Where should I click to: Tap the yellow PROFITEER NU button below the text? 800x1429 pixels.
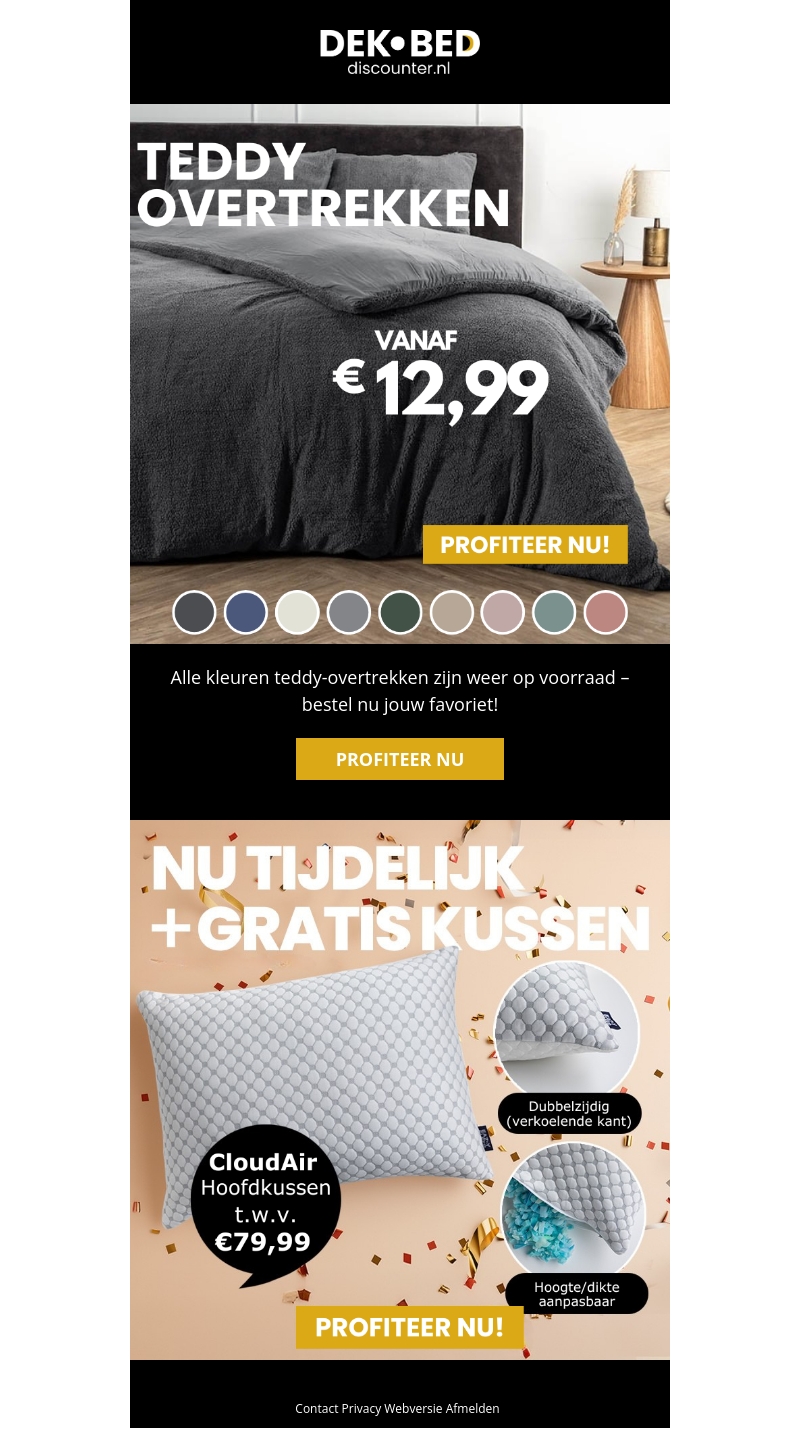(x=399, y=759)
